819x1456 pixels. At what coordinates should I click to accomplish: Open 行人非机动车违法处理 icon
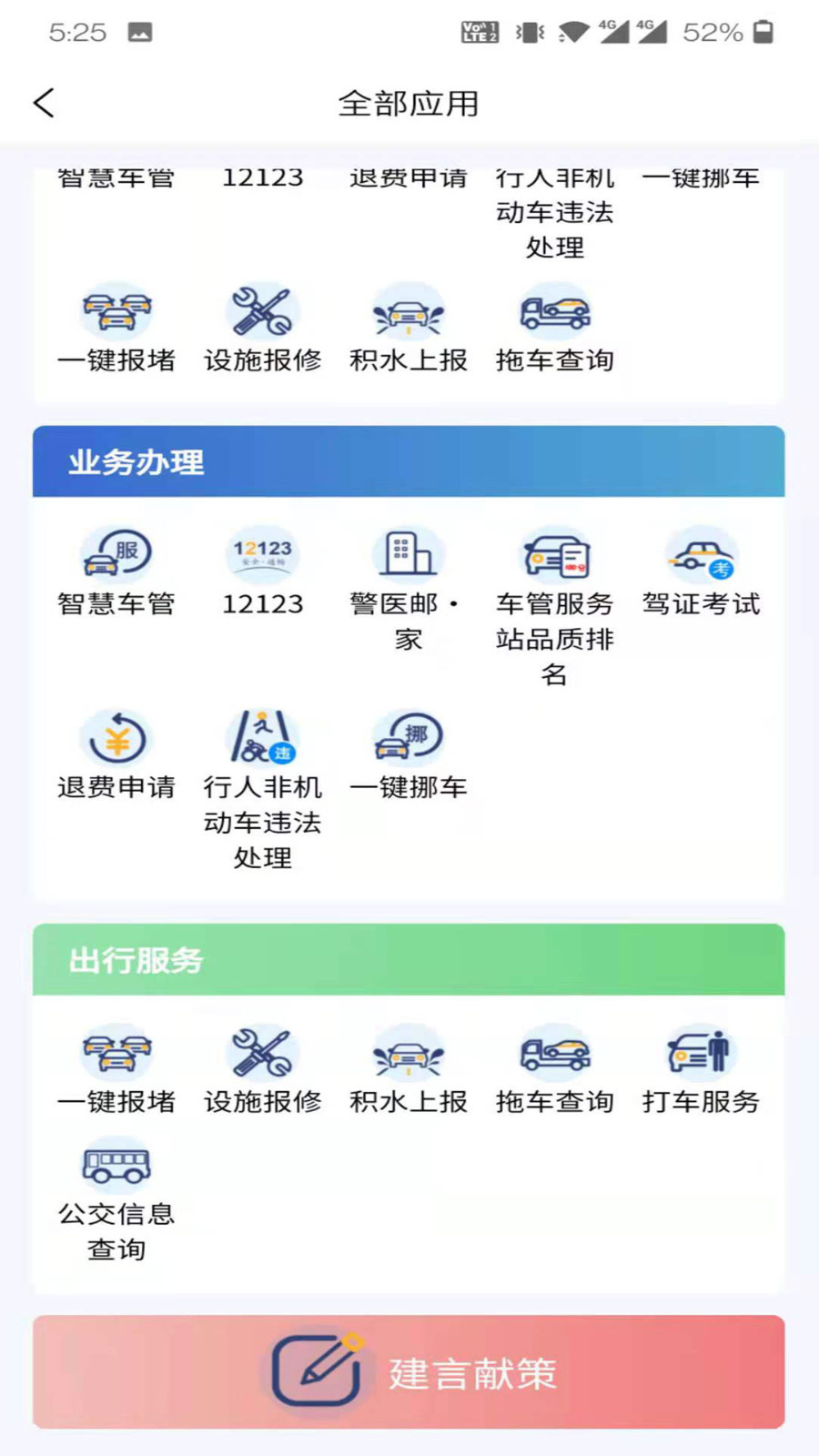tap(262, 739)
